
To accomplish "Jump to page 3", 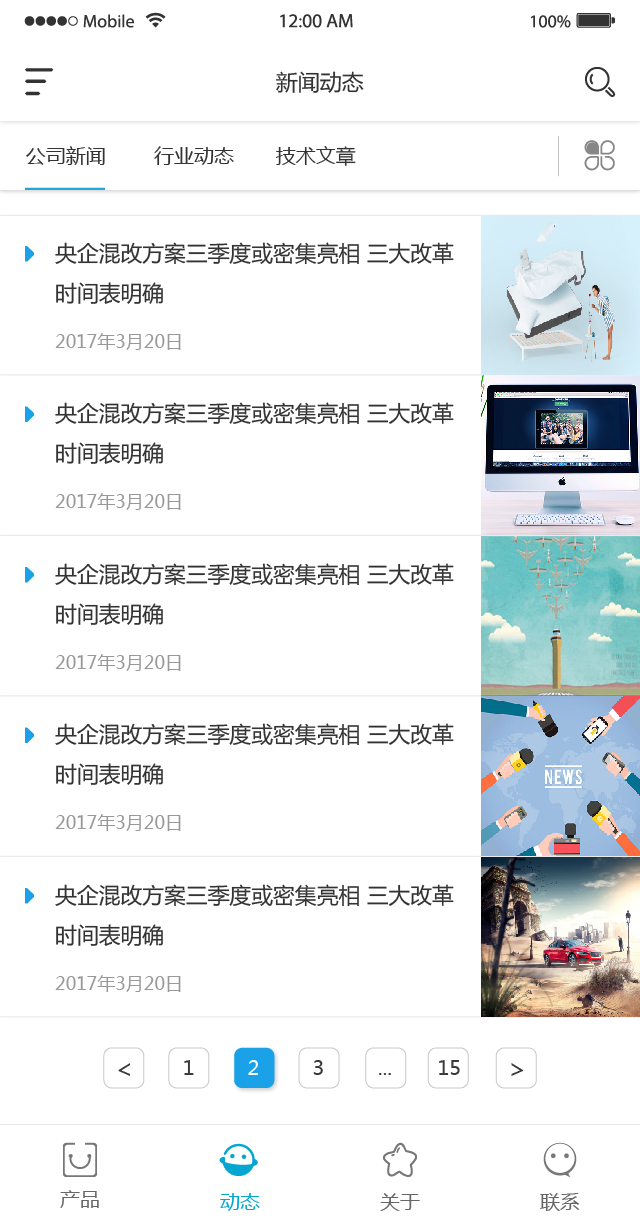I will click(318, 1068).
